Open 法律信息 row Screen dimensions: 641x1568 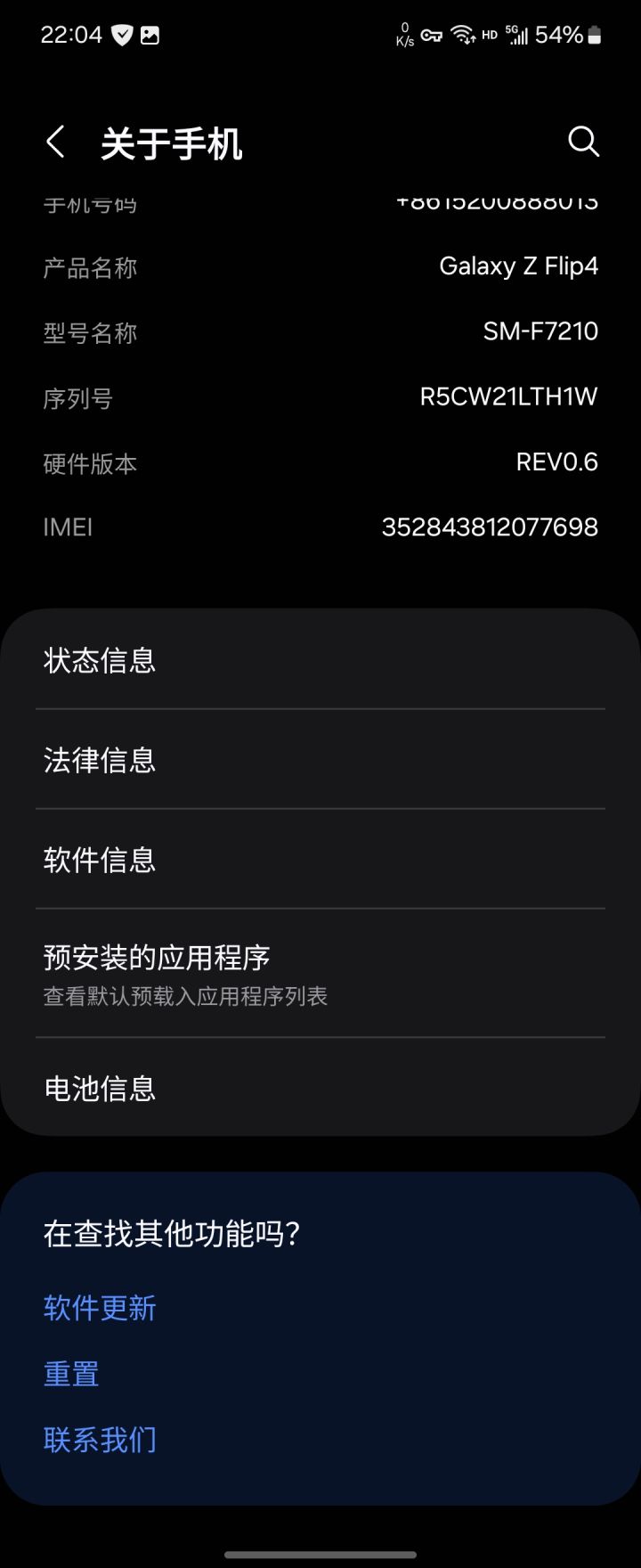[320, 760]
